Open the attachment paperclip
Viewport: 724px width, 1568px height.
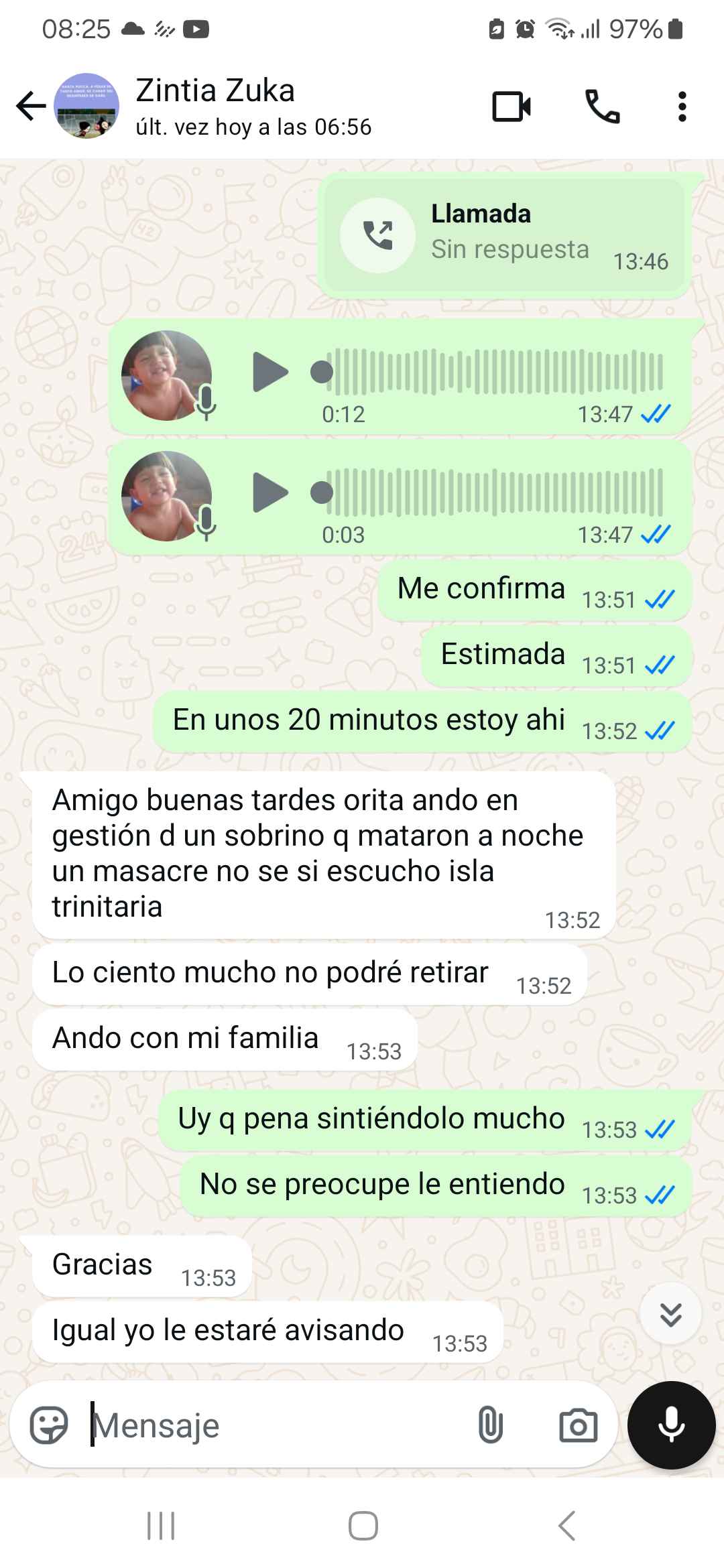click(490, 1425)
